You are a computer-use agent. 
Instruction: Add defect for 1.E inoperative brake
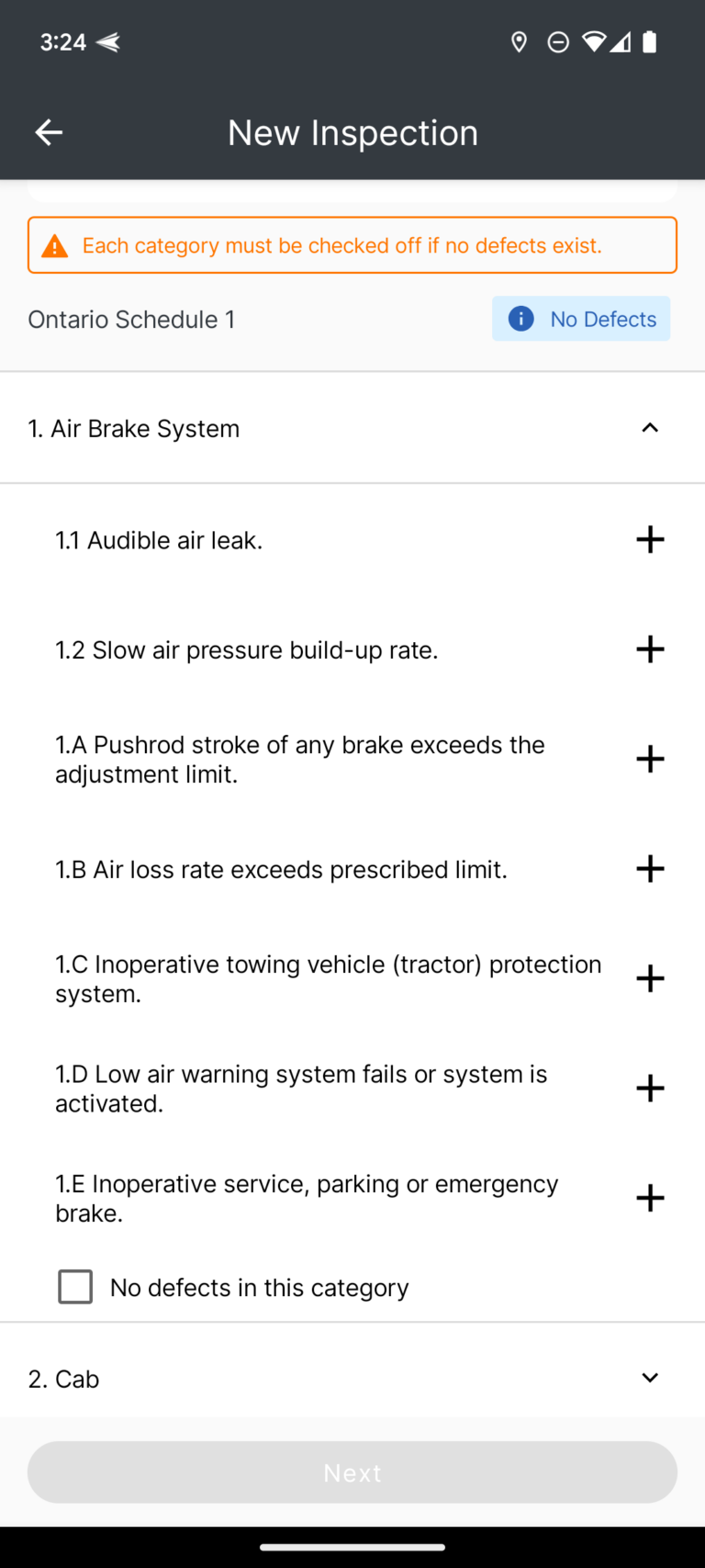[650, 1198]
